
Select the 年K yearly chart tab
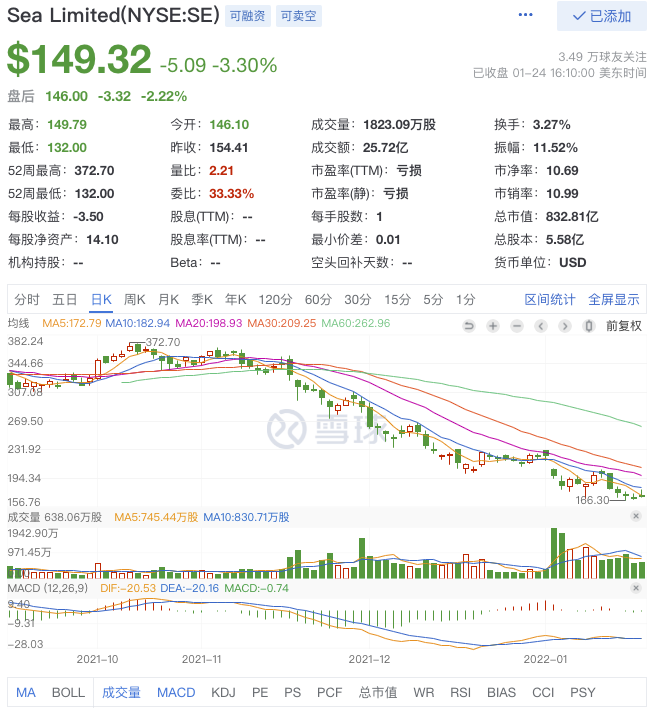coord(235,299)
